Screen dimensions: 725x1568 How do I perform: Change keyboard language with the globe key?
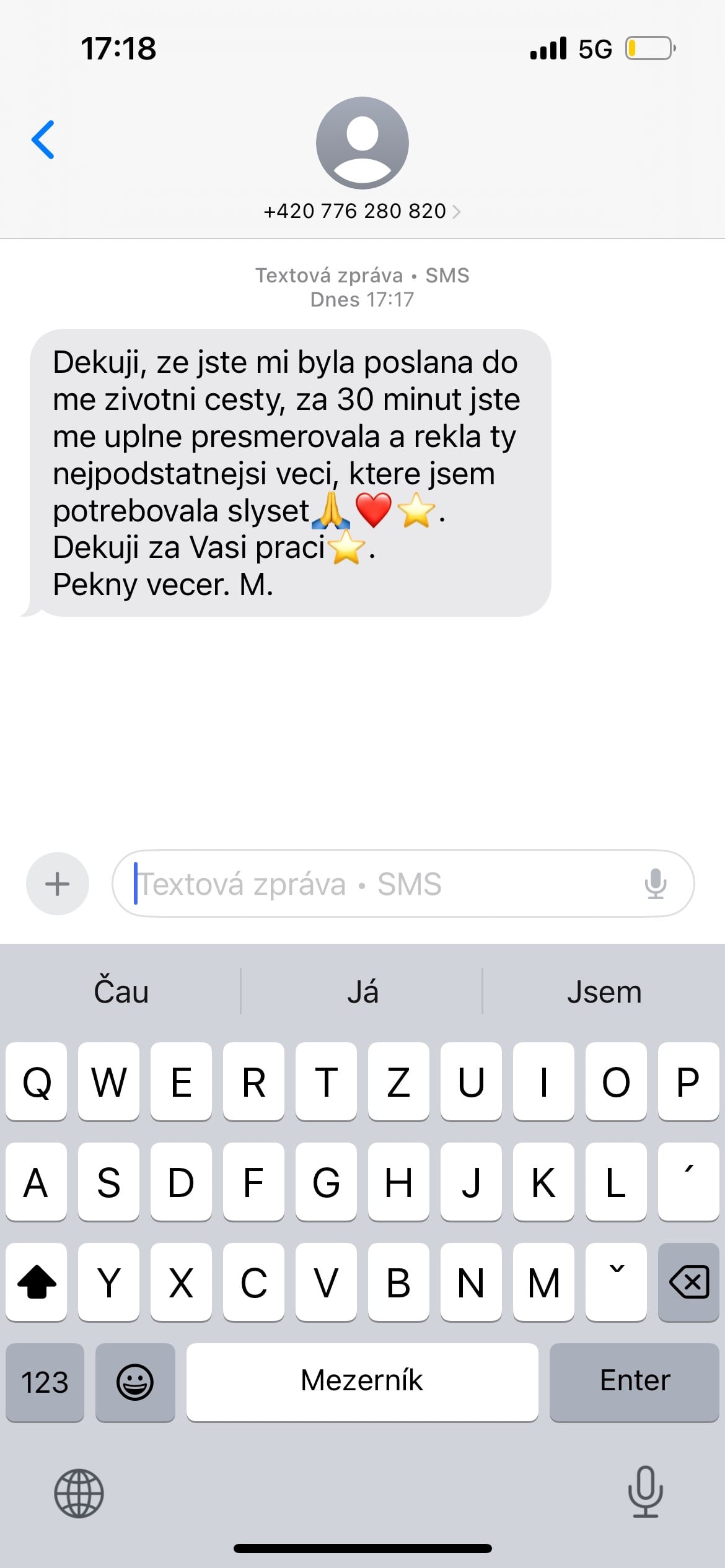pyautogui.click(x=79, y=1493)
